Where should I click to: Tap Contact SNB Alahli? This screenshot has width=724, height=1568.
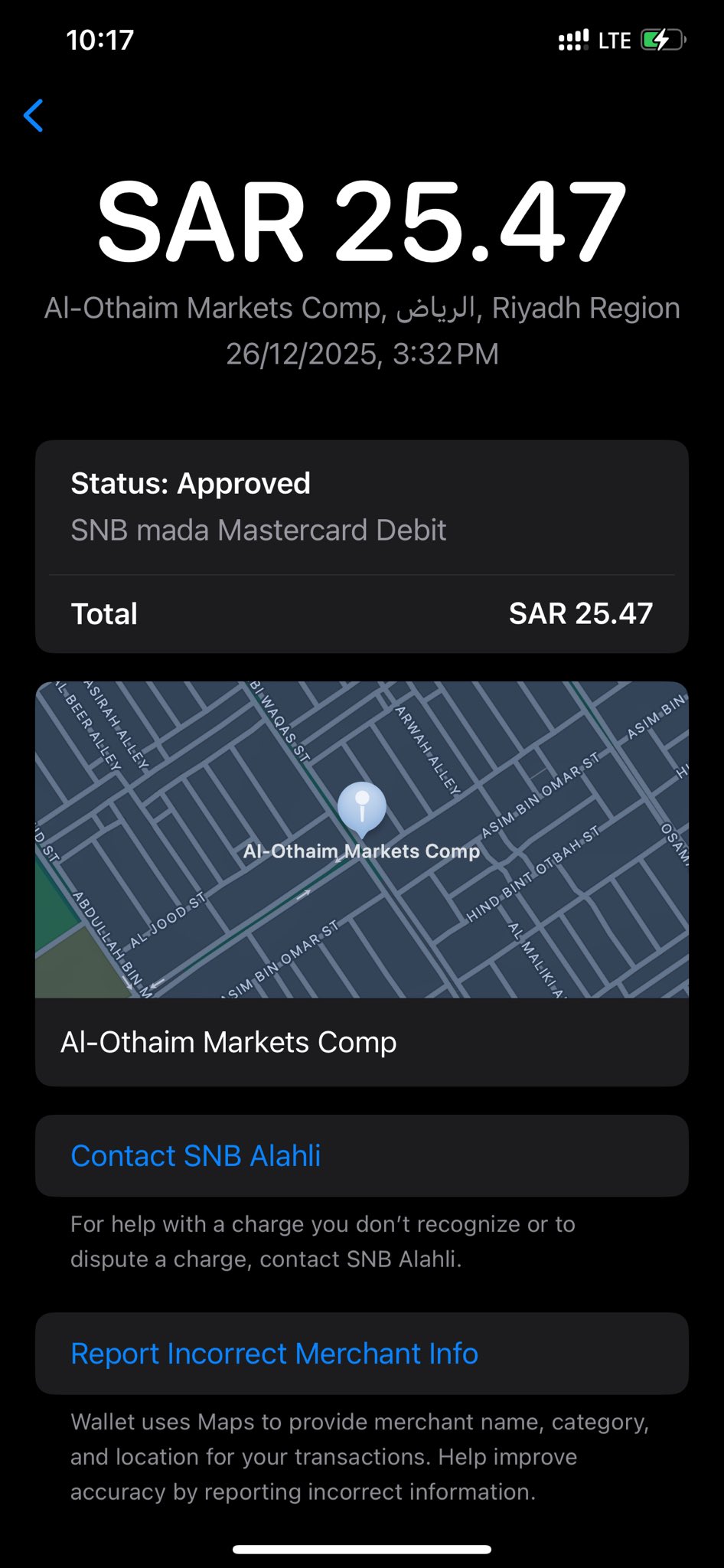coord(196,1155)
